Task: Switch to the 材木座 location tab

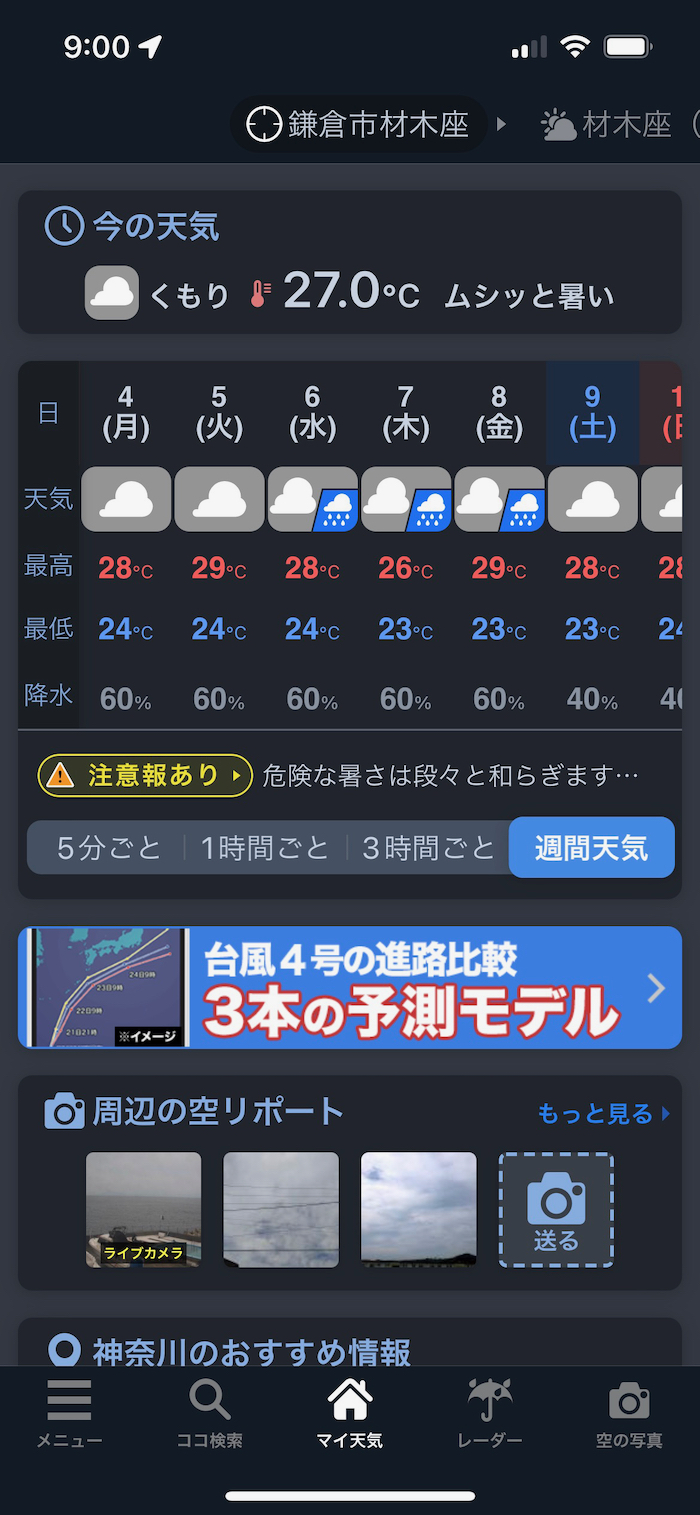Action: 607,125
